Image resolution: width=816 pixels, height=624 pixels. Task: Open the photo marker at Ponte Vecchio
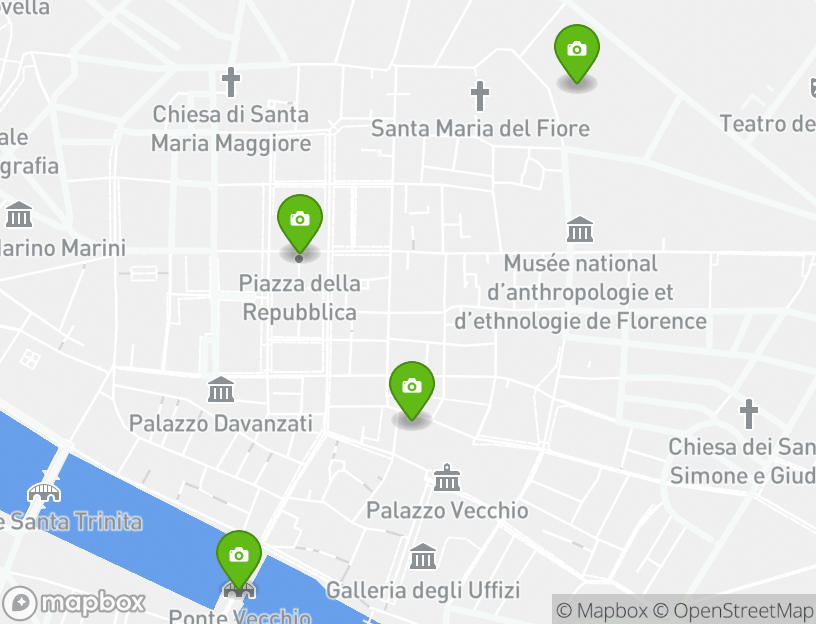(239, 557)
